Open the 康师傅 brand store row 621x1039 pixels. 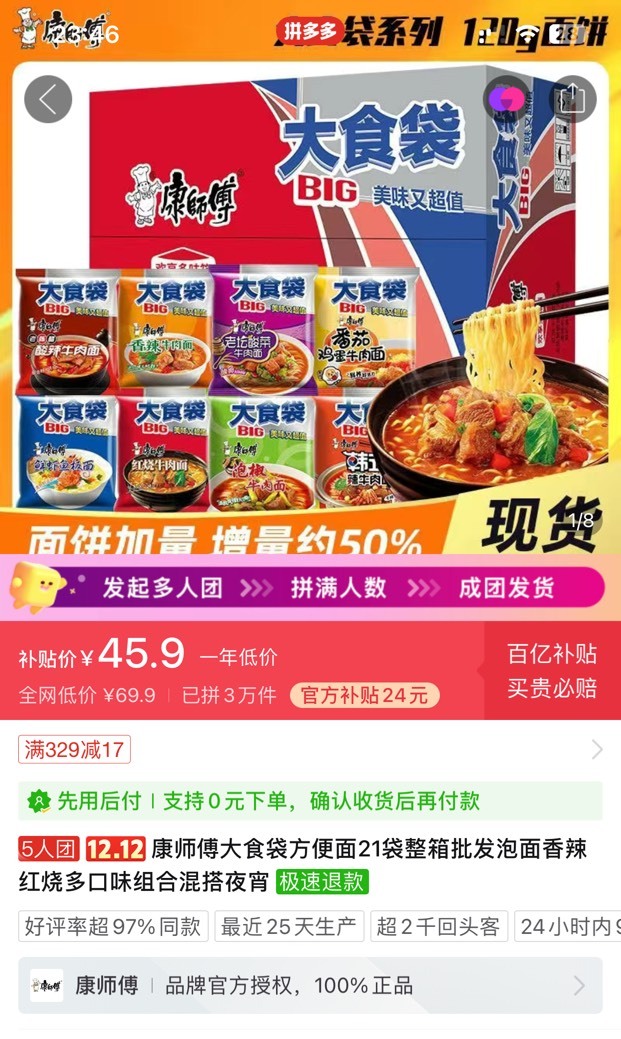coord(310,985)
